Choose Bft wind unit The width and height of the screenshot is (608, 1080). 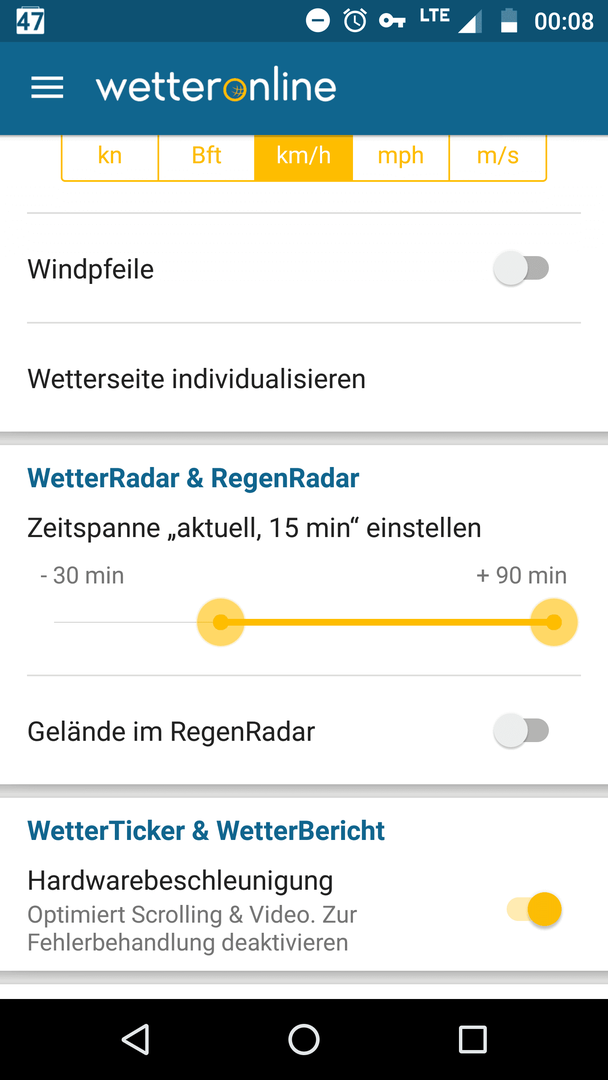point(207,157)
